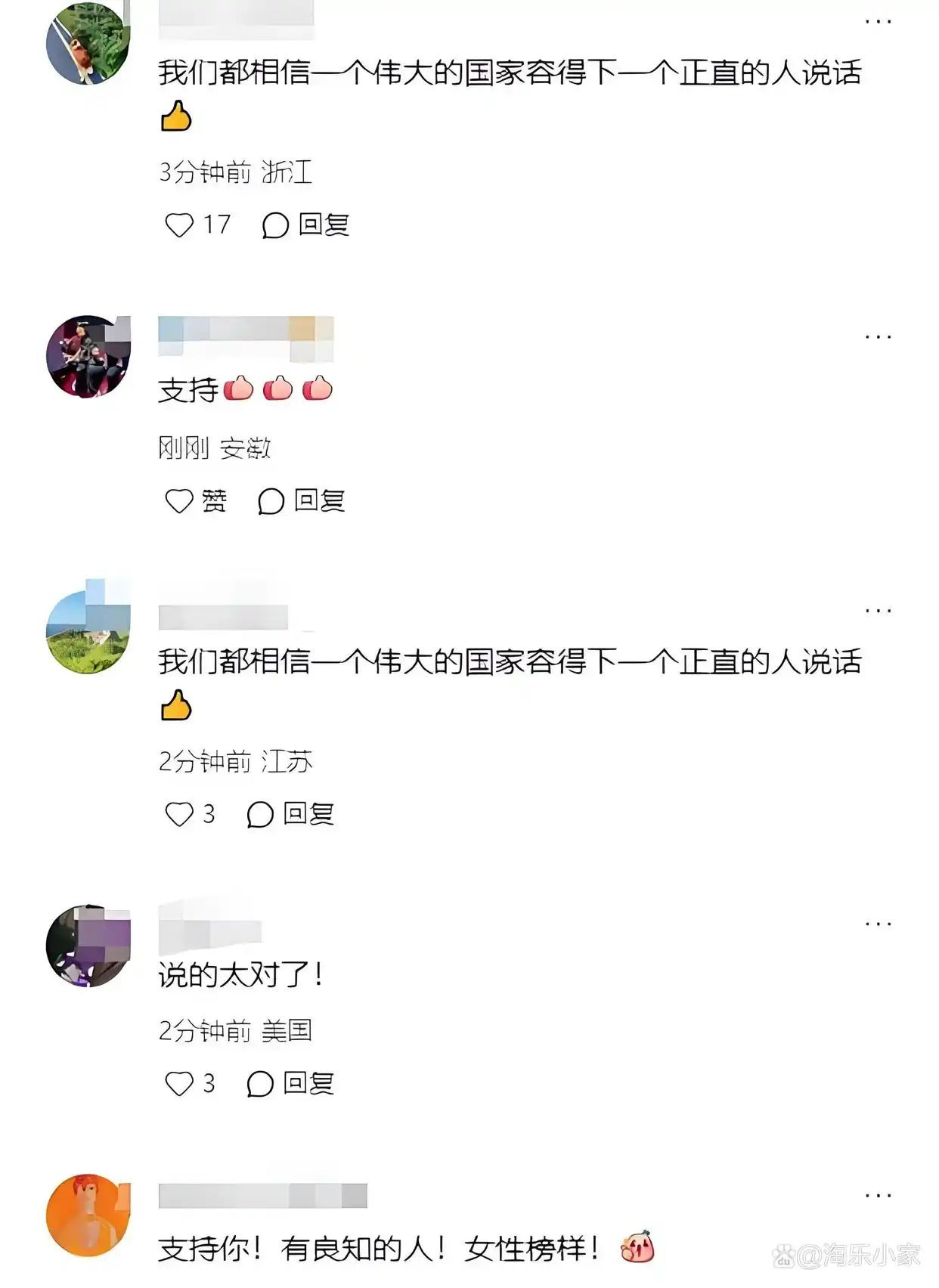Open overflow menu on the 浙江 comment
Screen dimensions: 939x1288
pos(878,22)
